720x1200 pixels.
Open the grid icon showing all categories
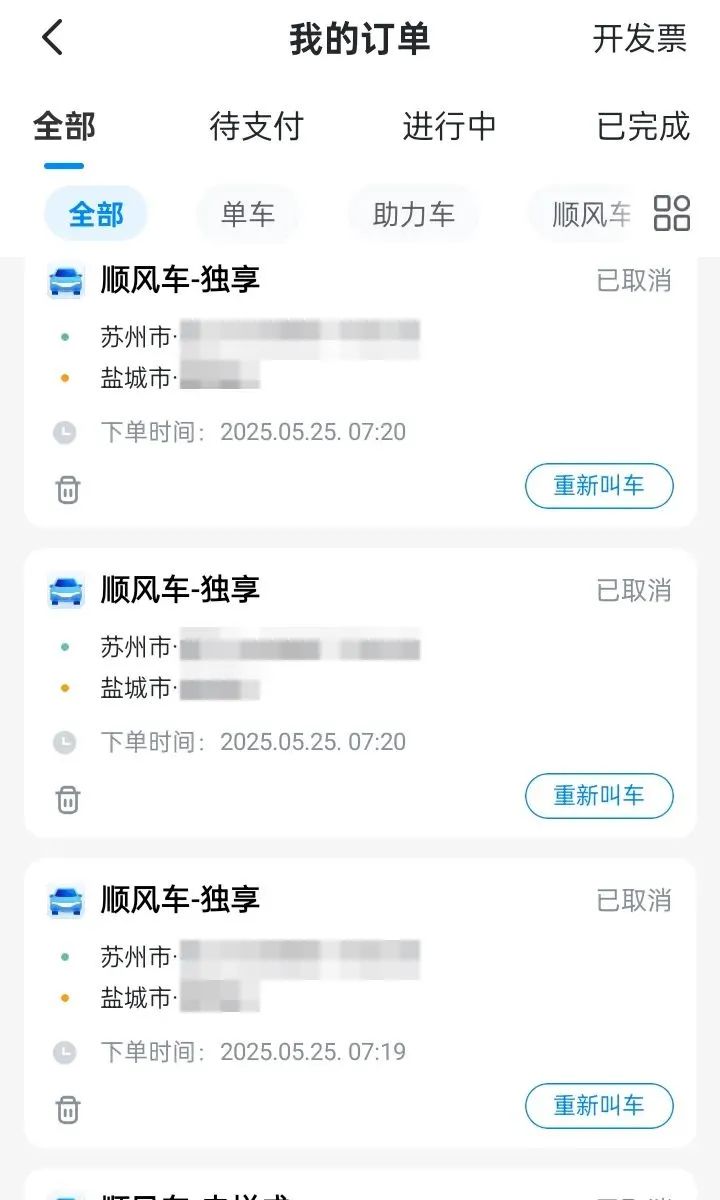click(x=672, y=213)
